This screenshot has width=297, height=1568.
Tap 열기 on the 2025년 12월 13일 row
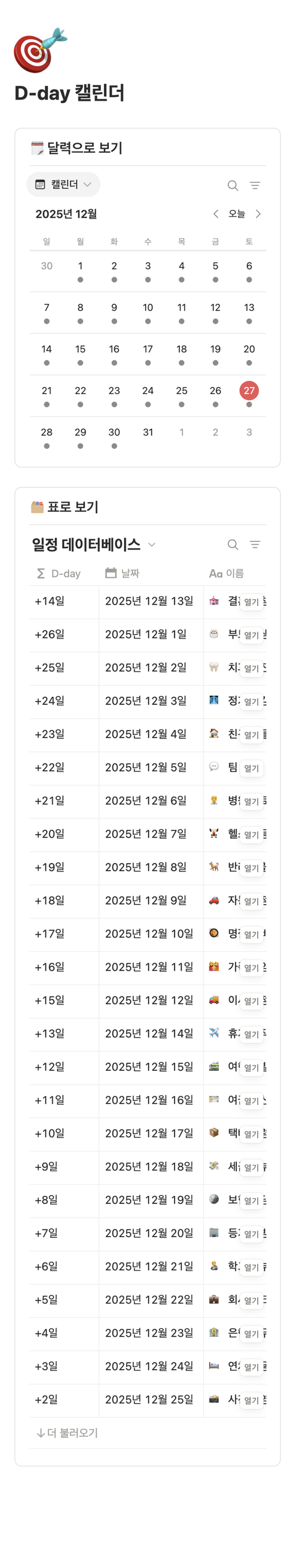coord(251,602)
